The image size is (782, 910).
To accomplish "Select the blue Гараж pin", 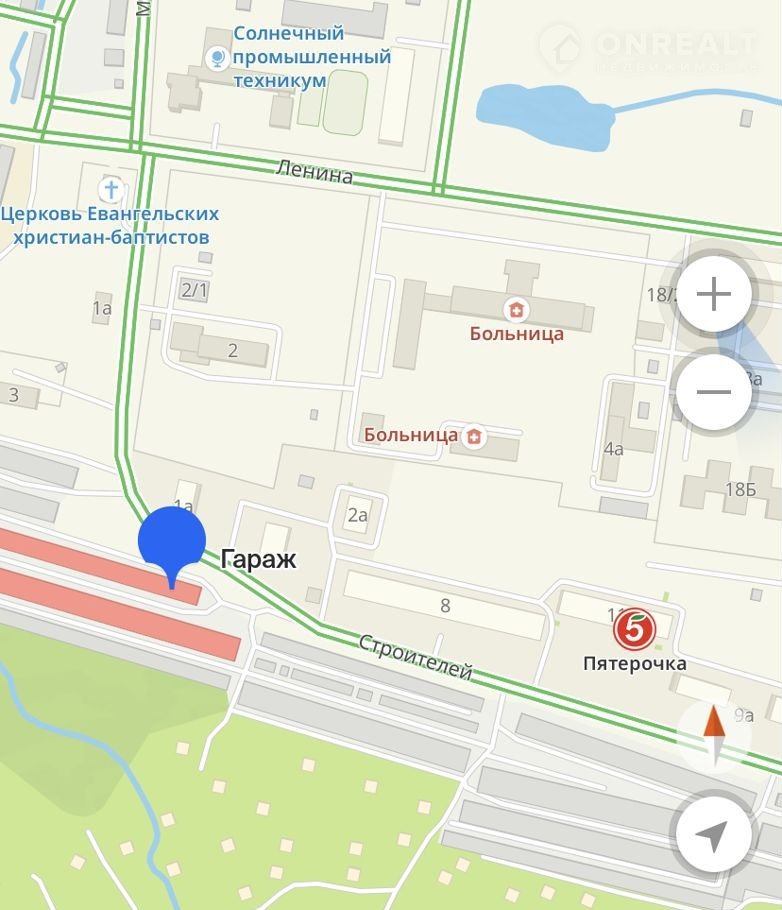I will tap(172, 541).
